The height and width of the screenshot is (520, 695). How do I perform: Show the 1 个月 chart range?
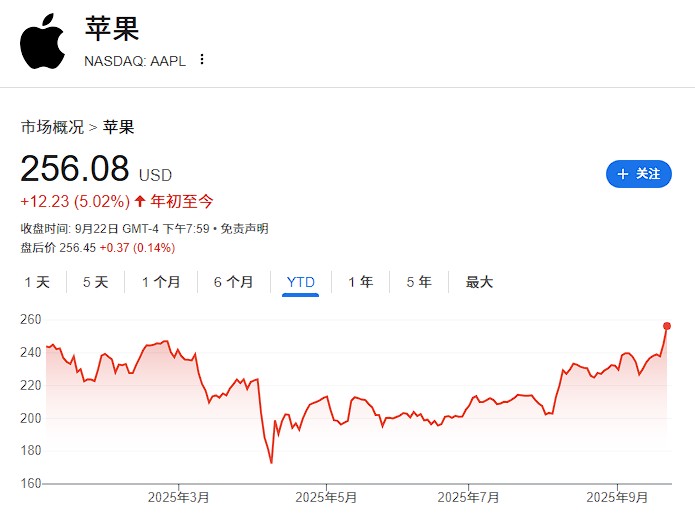(161, 282)
